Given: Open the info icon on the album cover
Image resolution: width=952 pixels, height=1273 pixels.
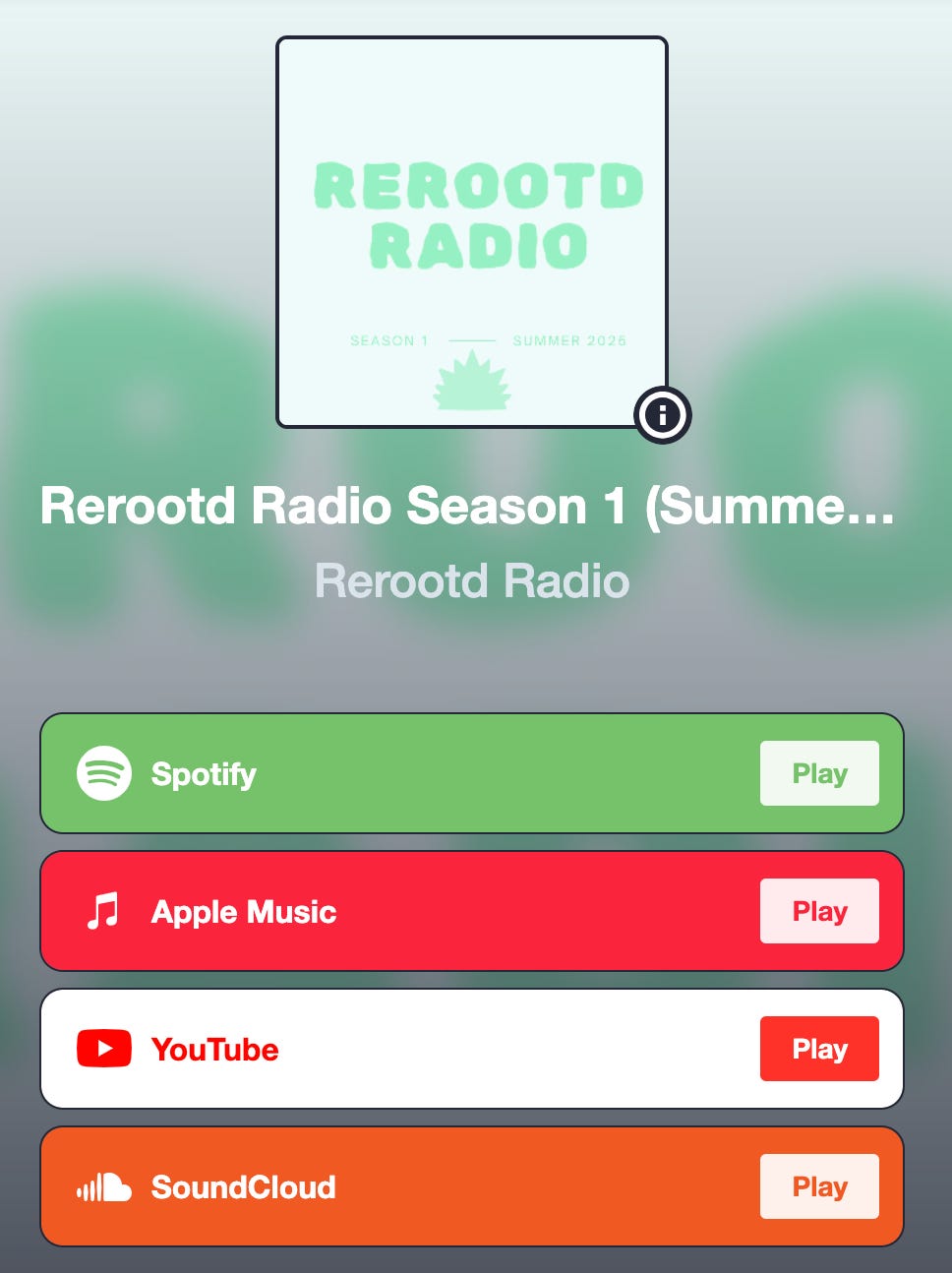Looking at the screenshot, I should tap(662, 414).
